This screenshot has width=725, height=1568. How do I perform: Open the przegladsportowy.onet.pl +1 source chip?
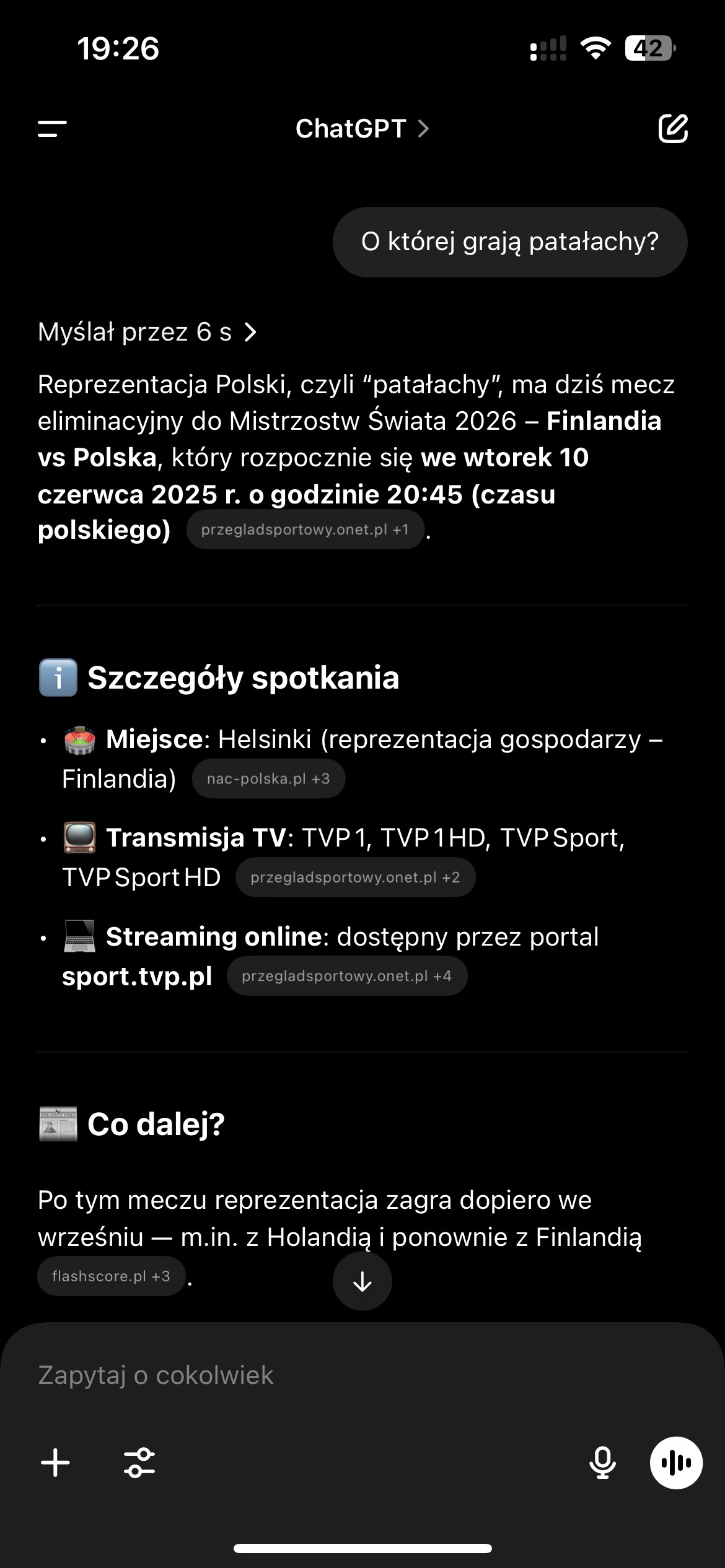coord(305,530)
